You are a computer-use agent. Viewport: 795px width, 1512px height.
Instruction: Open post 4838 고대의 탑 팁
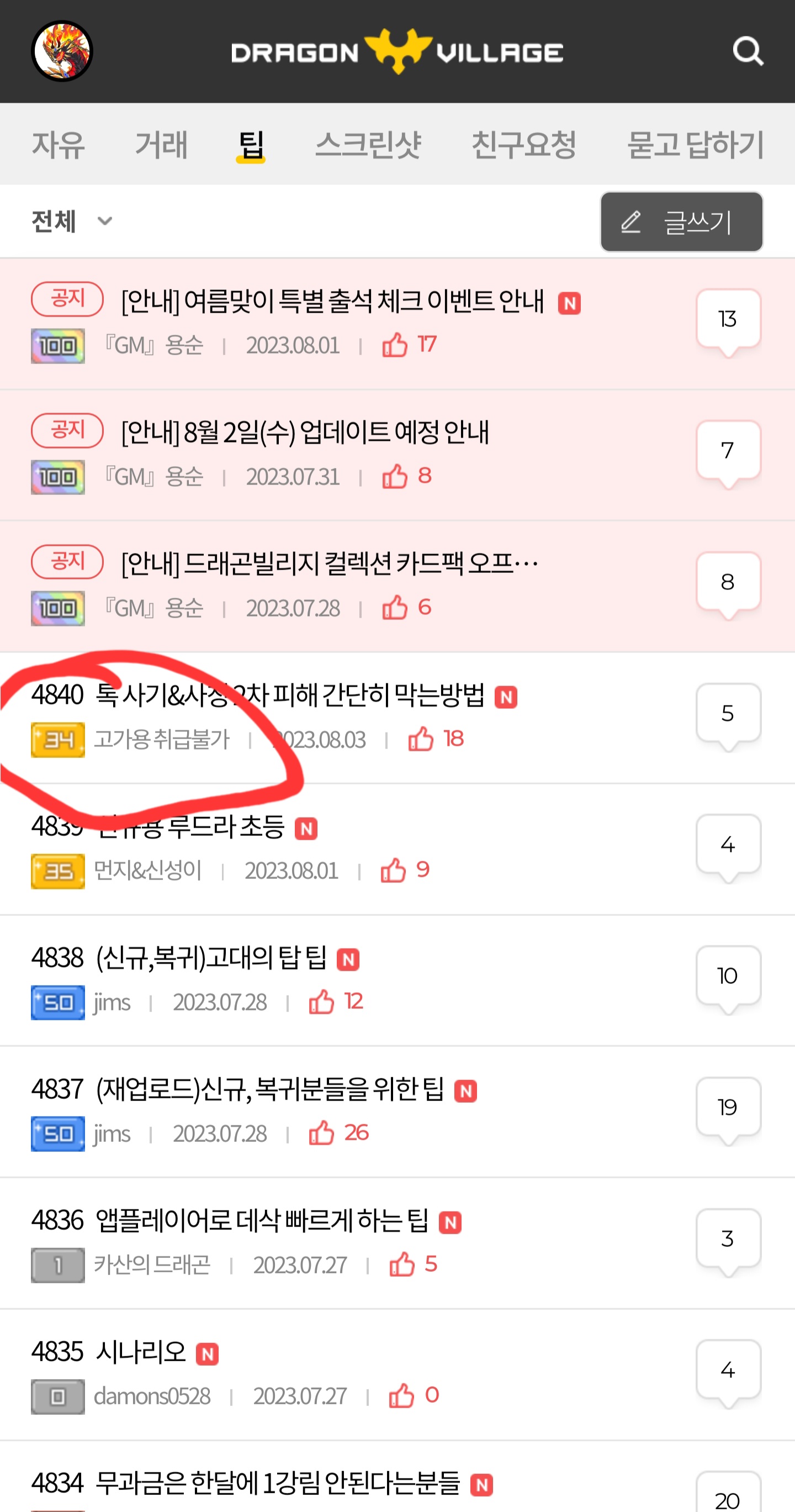[211, 958]
